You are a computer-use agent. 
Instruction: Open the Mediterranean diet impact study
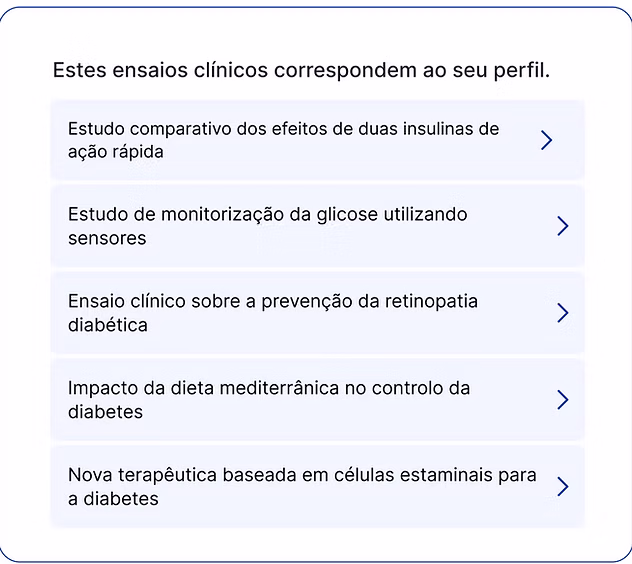(317, 400)
